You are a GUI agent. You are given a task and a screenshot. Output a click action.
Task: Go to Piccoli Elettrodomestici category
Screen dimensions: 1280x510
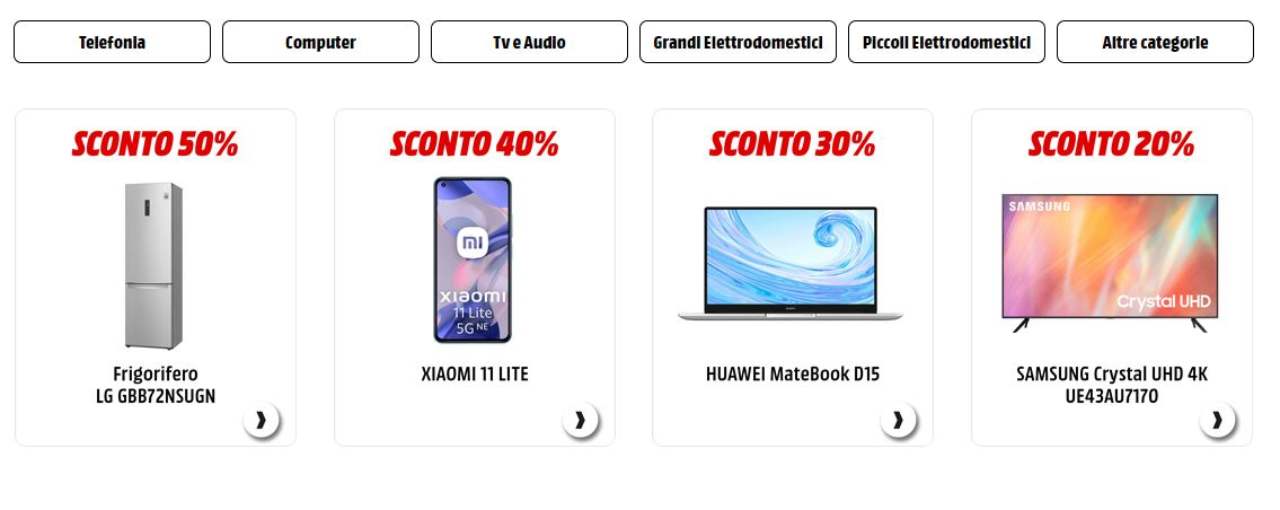click(946, 42)
